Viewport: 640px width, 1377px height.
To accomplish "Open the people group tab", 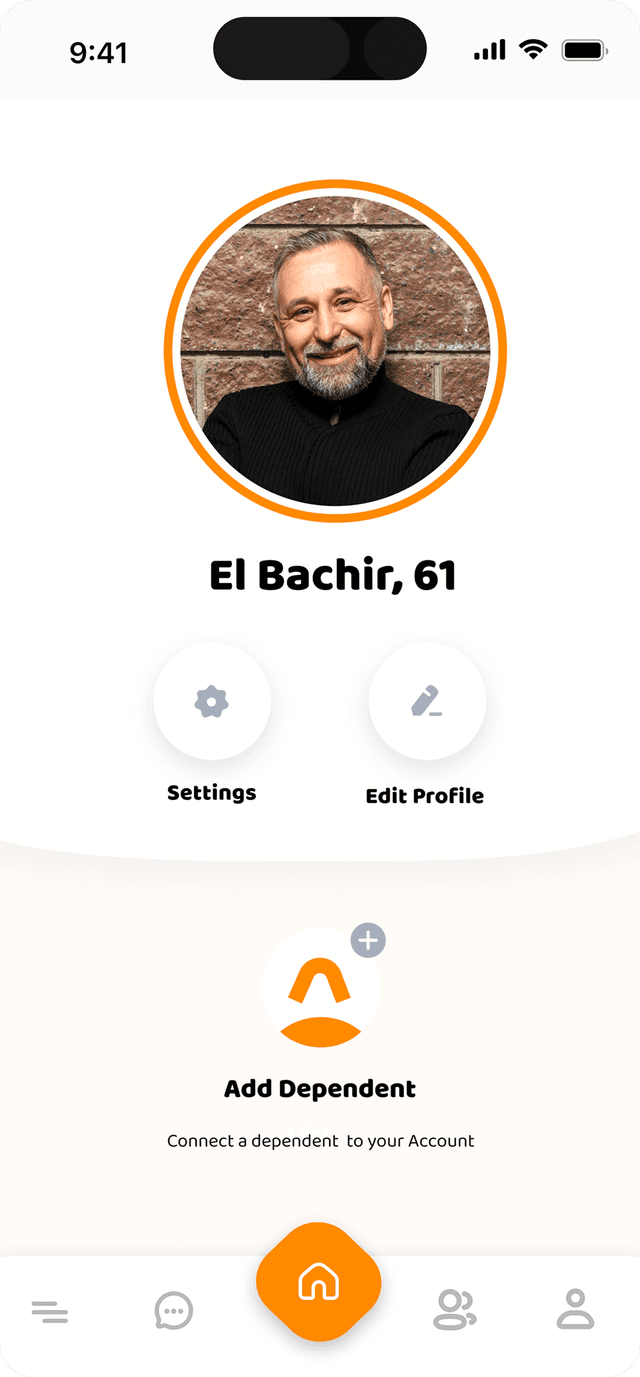I will (x=454, y=1310).
